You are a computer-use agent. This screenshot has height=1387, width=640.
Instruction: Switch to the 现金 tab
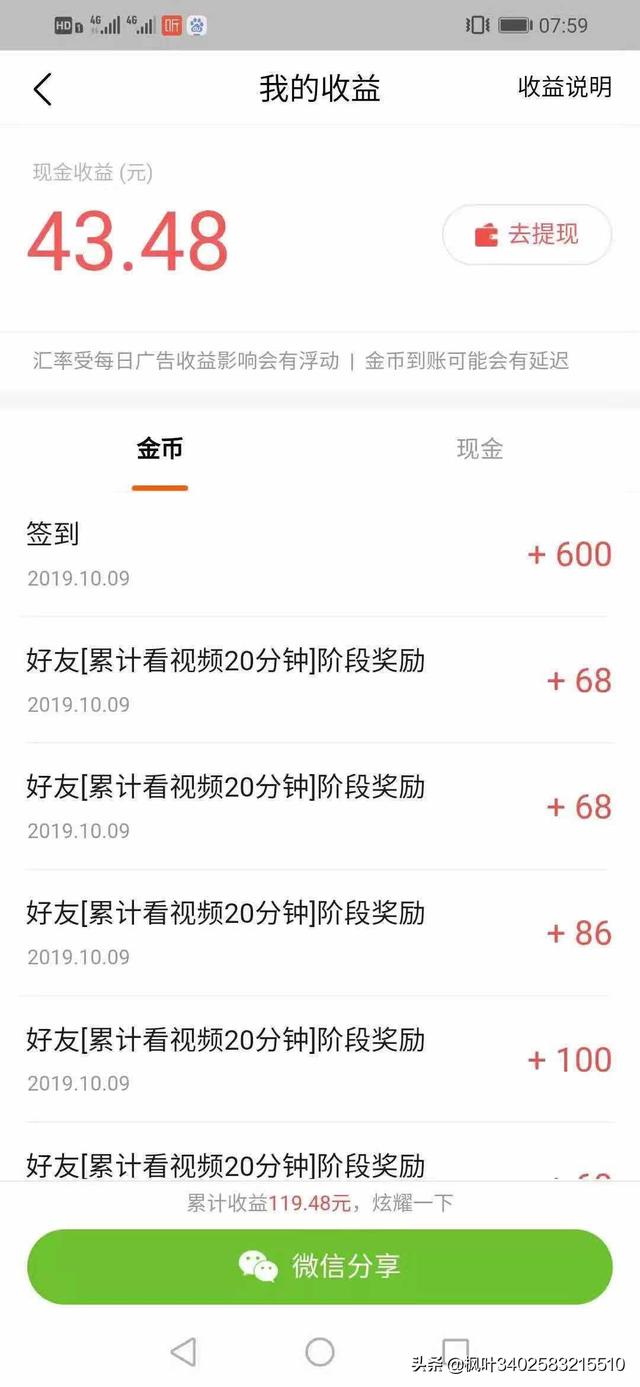tap(479, 449)
